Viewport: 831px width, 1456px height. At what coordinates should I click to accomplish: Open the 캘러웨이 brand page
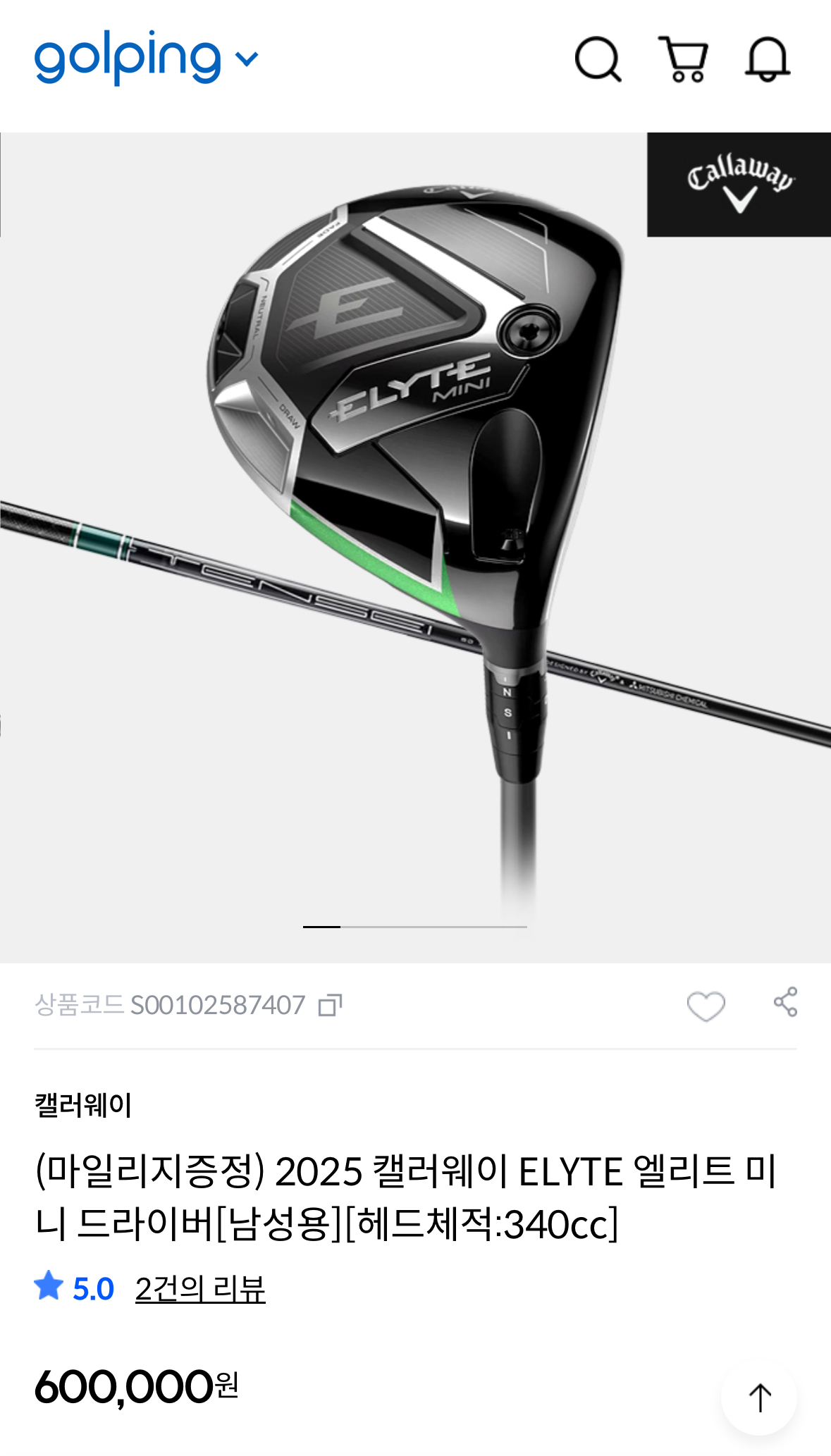(83, 1105)
